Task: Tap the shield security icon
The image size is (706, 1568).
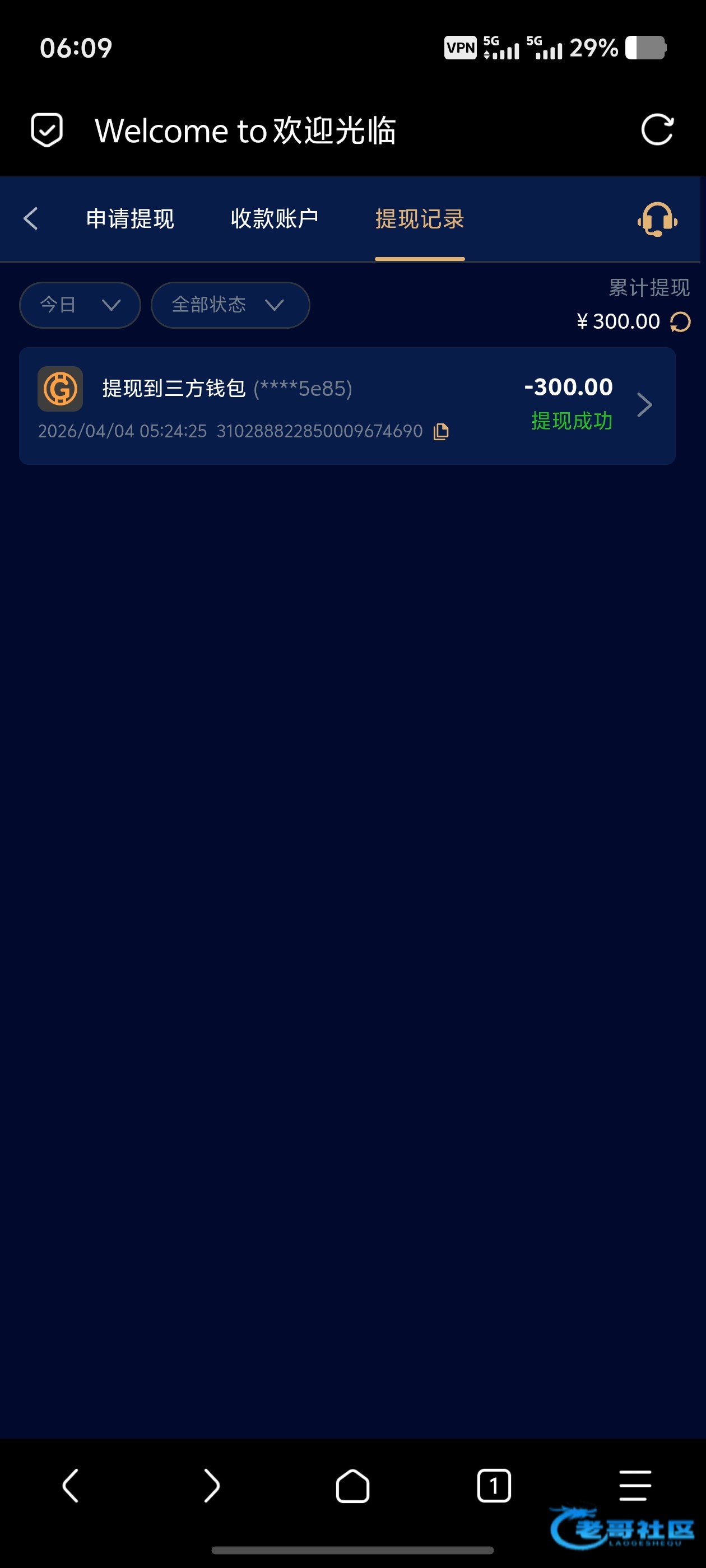Action: tap(47, 130)
